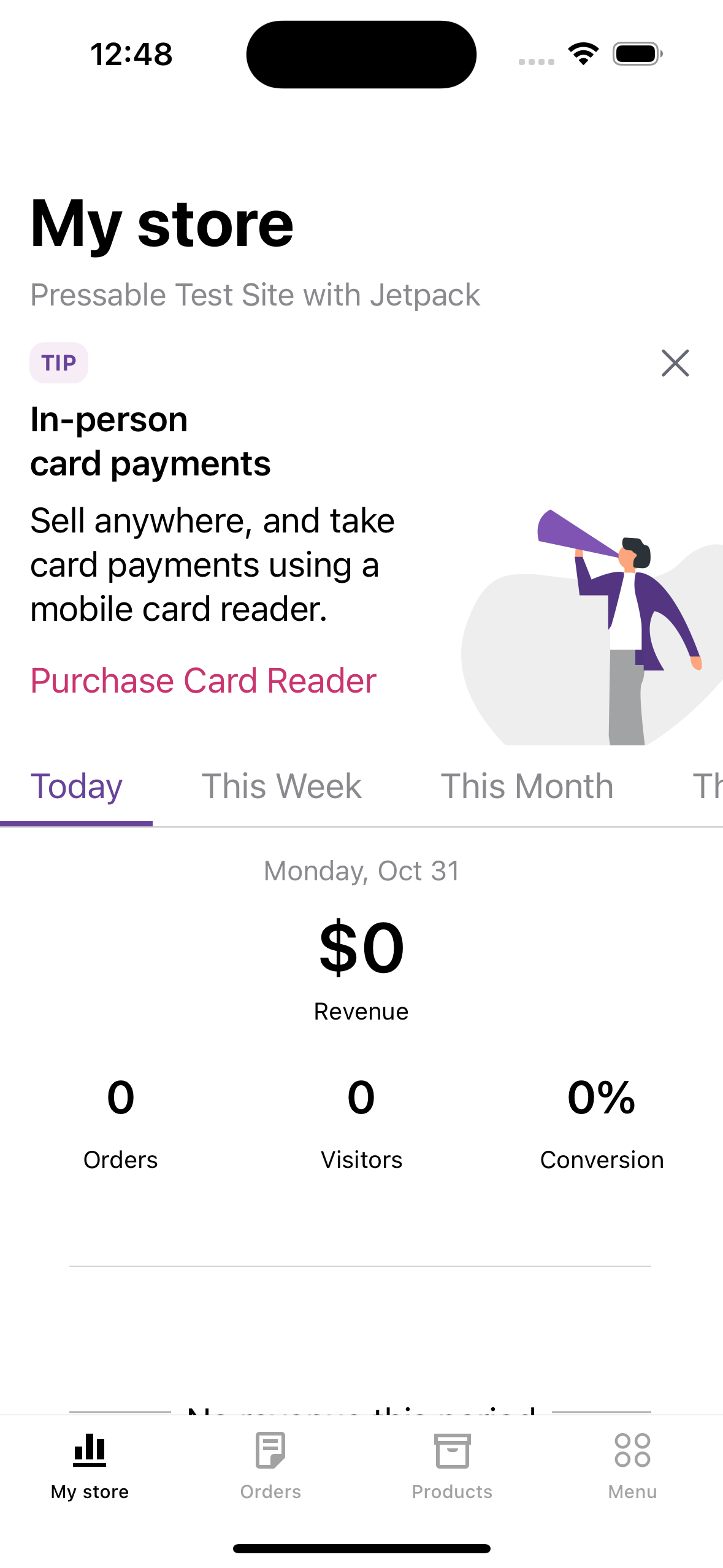
Task: Select the Today stats tab
Action: click(x=77, y=786)
